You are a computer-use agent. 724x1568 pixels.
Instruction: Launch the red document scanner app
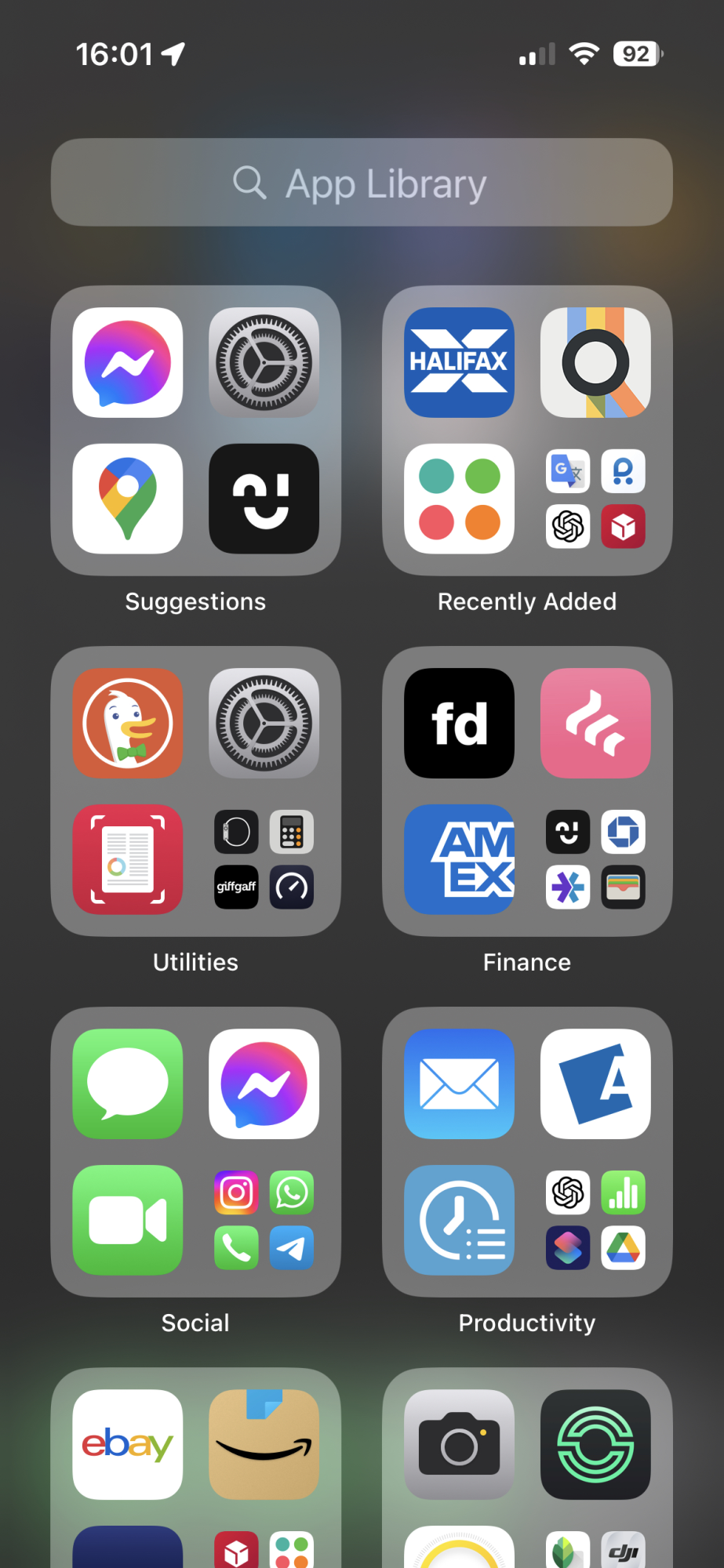coord(128,859)
